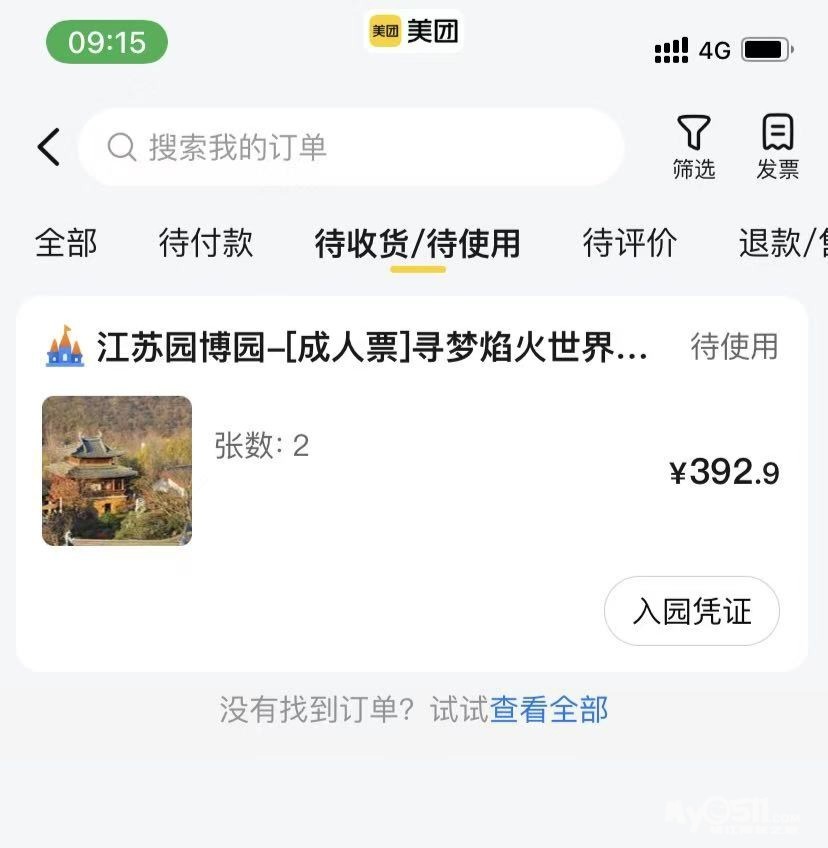Open the 发票 invoice page

(777, 147)
